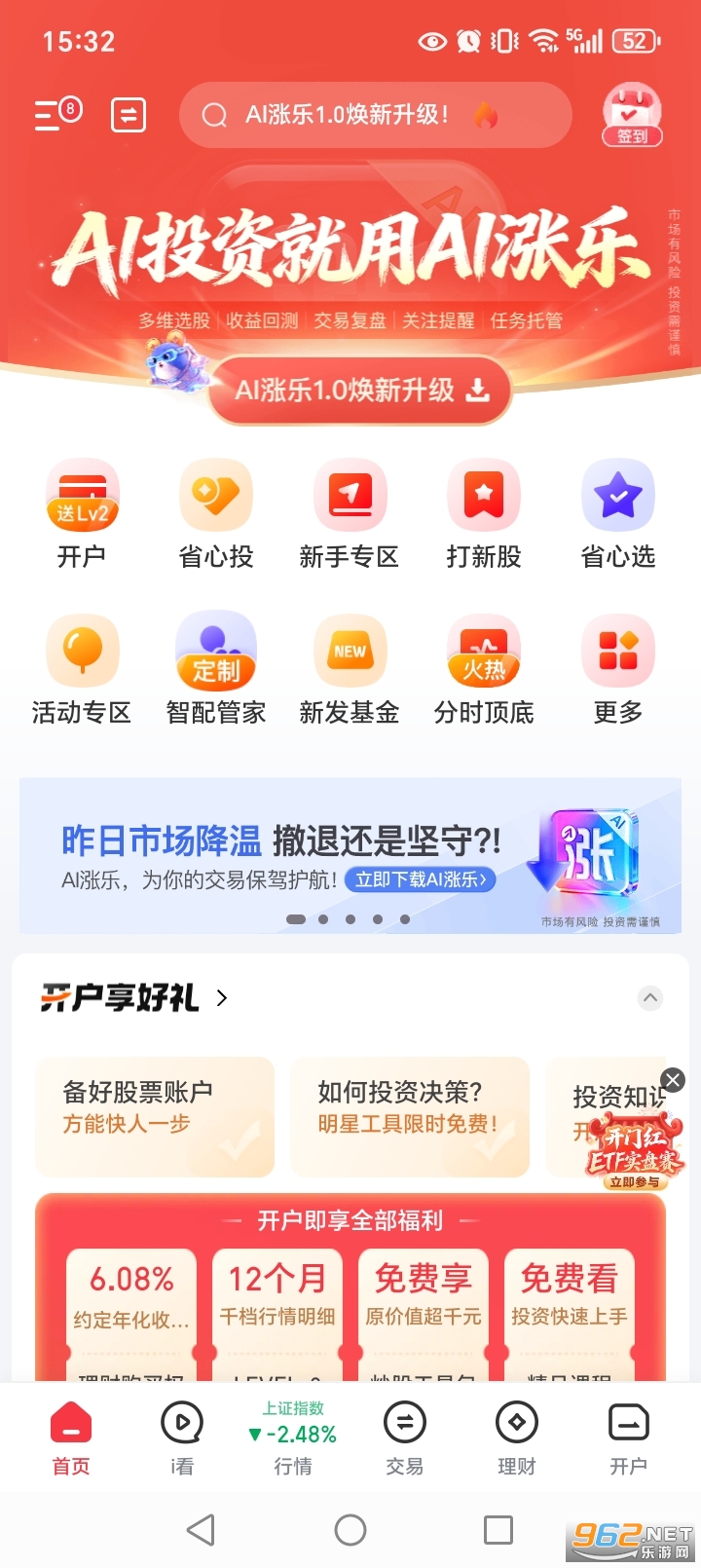Screen dimensions: 701x1568
Task: Tap the 立即下载AI涨乐 button
Action: (x=421, y=879)
